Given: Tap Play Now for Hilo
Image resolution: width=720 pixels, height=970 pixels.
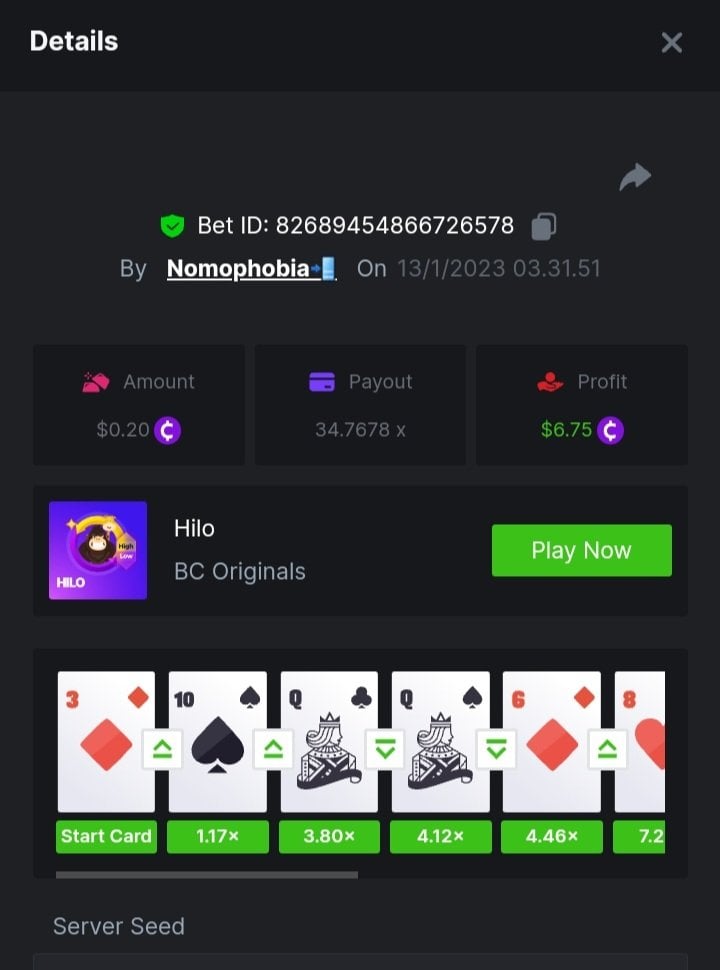Looking at the screenshot, I should click(581, 550).
